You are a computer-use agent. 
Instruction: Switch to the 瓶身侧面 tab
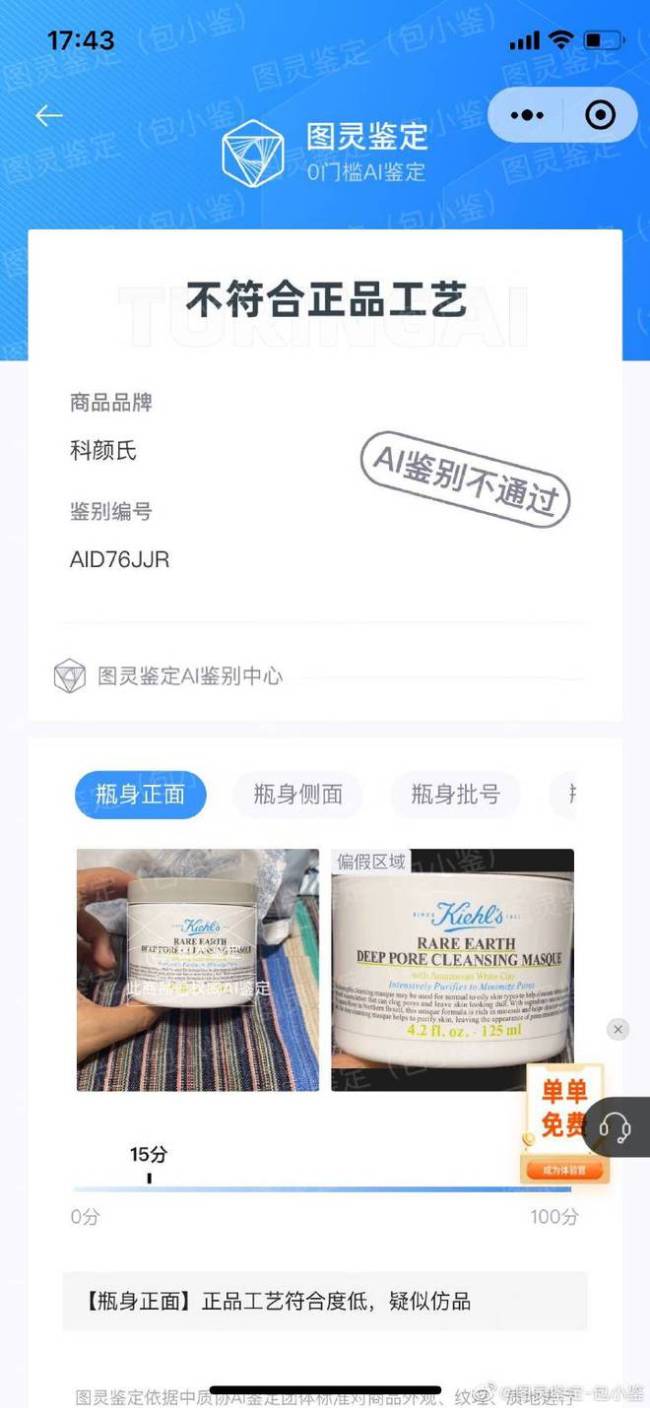(298, 795)
